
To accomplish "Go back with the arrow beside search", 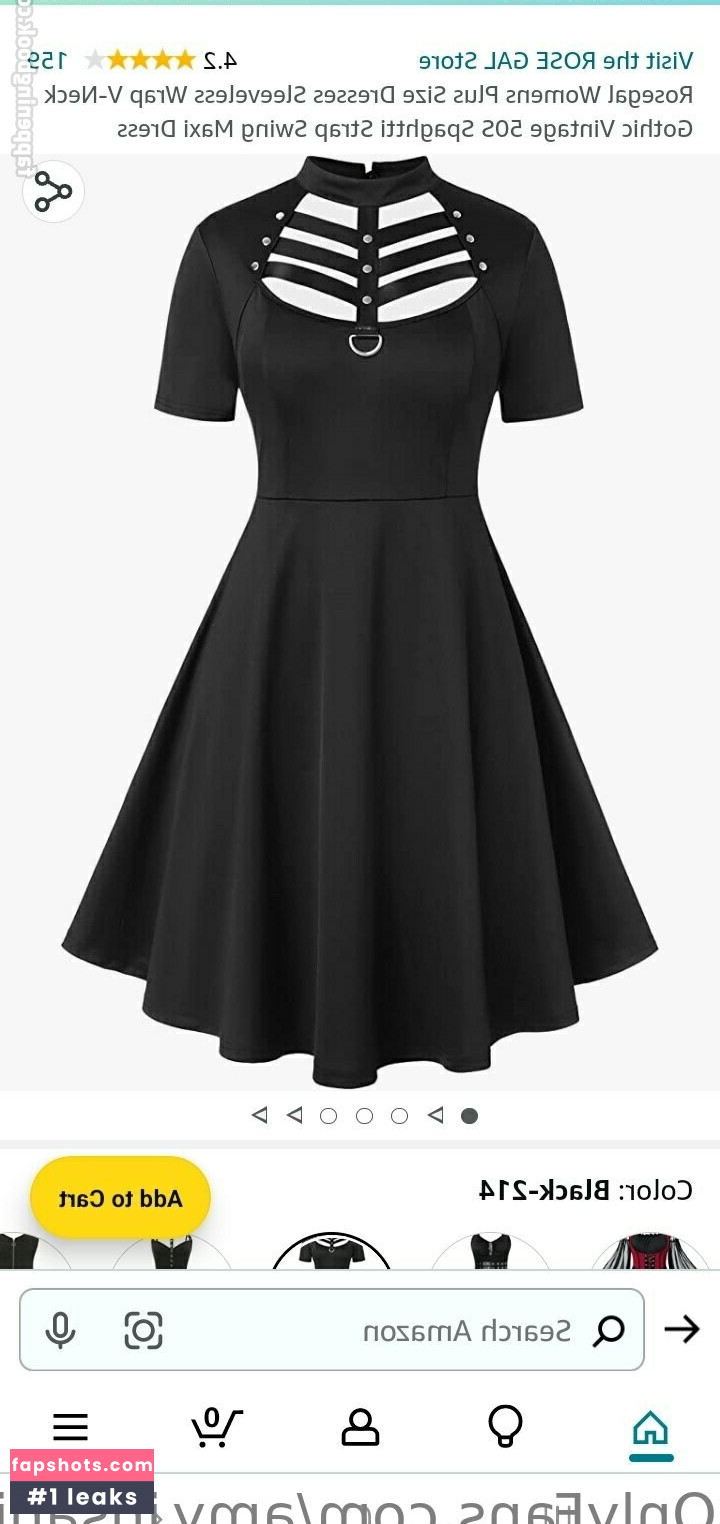I will (x=682, y=1329).
